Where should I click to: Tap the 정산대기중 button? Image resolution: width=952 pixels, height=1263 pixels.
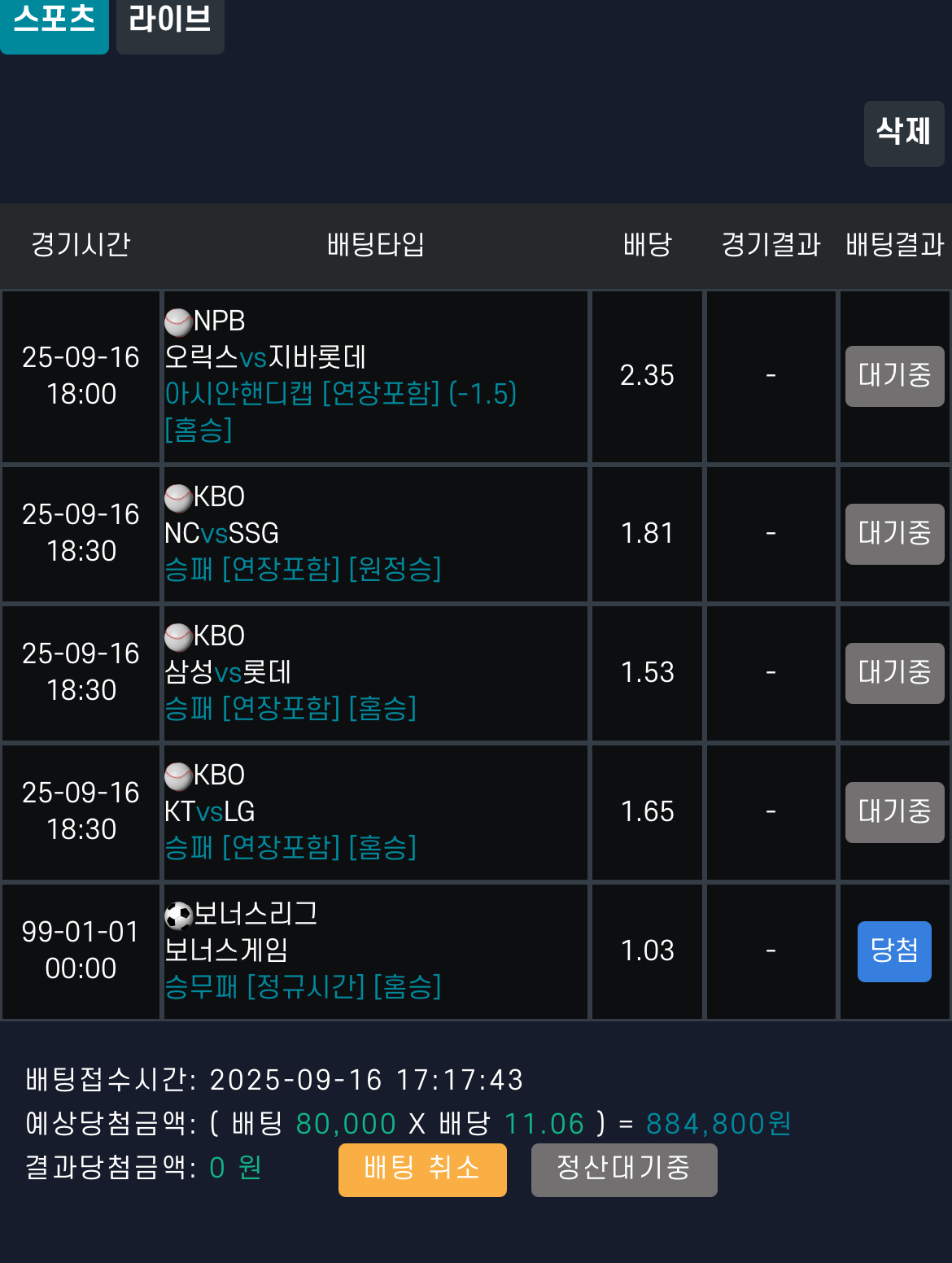pos(623,1169)
